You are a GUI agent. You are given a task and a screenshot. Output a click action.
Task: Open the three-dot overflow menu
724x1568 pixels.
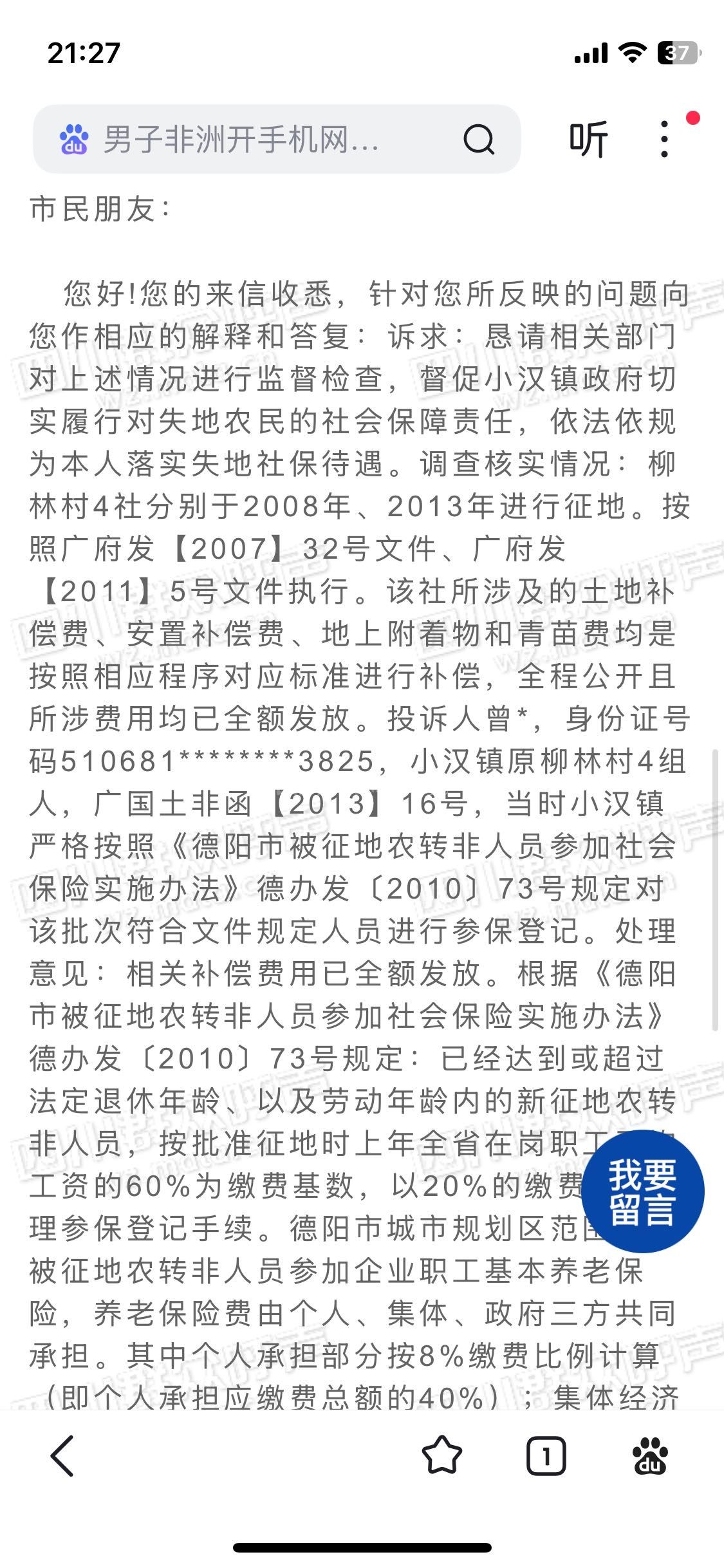click(x=665, y=139)
